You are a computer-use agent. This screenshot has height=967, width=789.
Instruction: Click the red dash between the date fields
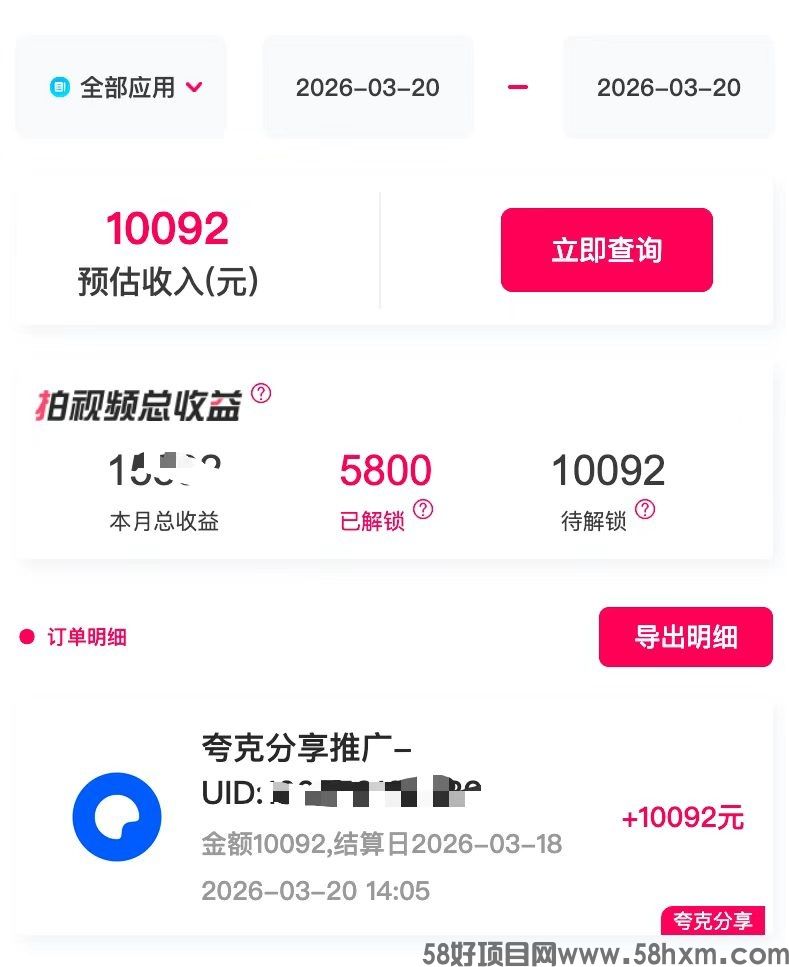pos(518,87)
